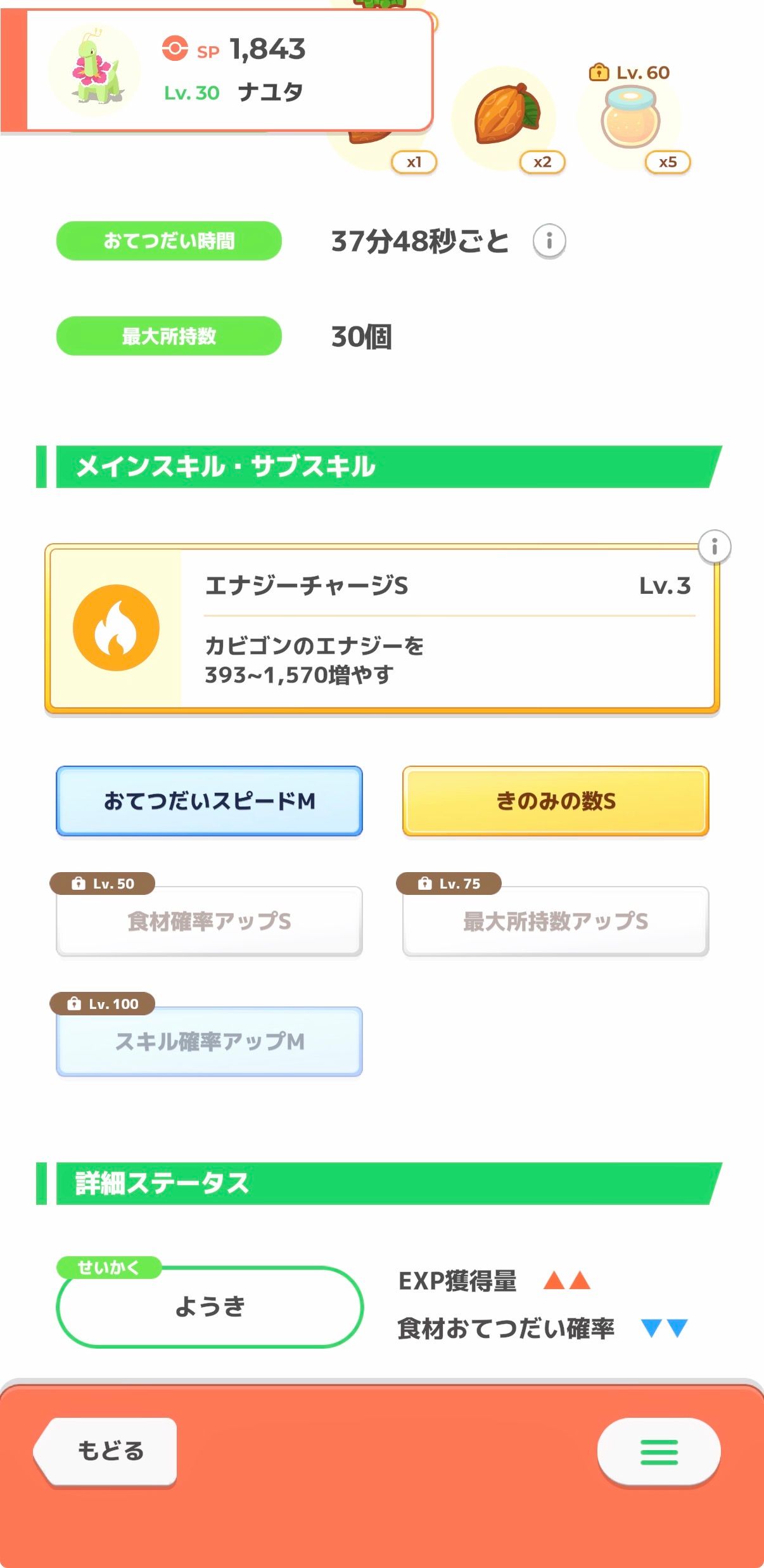Image resolution: width=764 pixels, height=1568 pixels.
Task: Open info icon on the main skill card
Action: 714,546
